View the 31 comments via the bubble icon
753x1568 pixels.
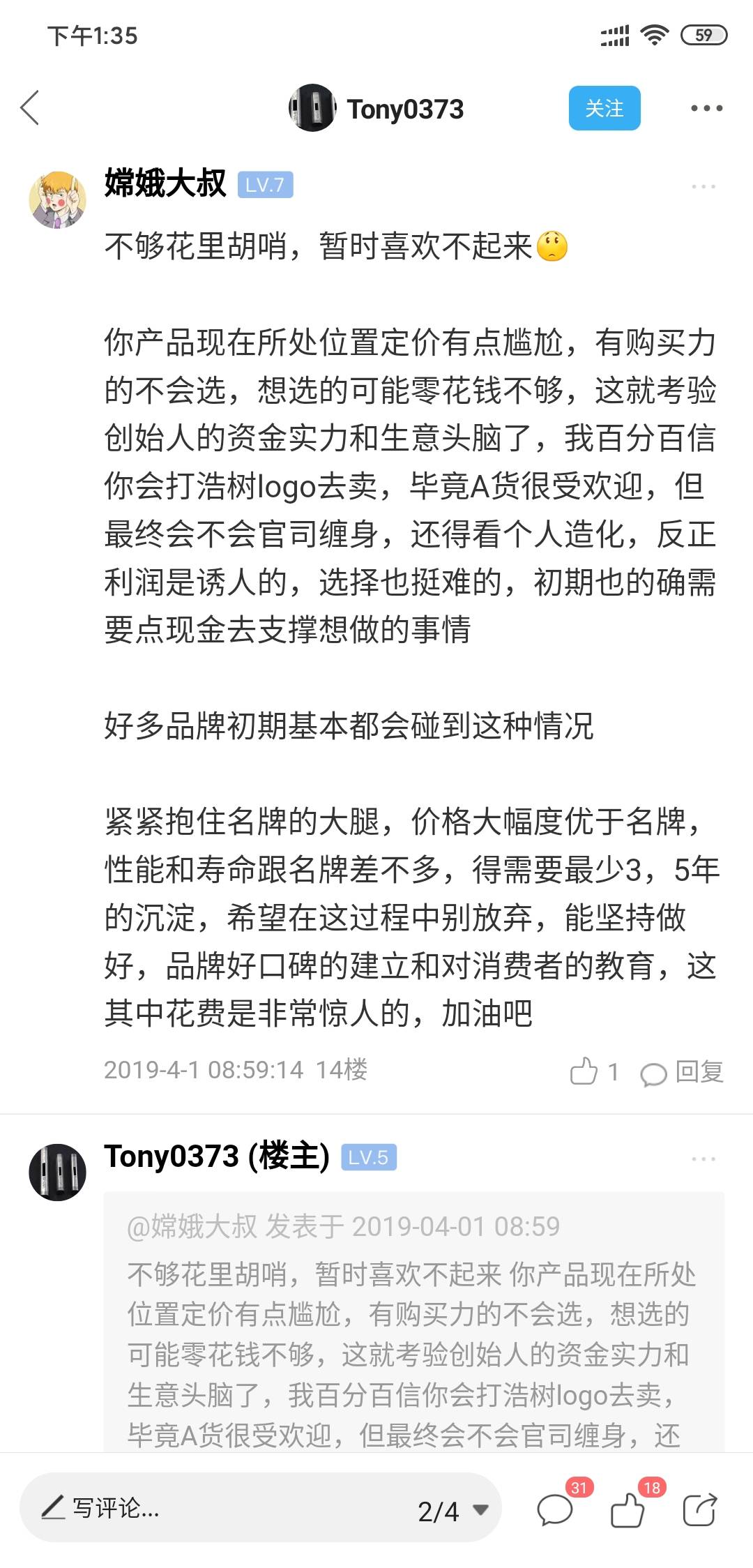pyautogui.click(x=556, y=1509)
